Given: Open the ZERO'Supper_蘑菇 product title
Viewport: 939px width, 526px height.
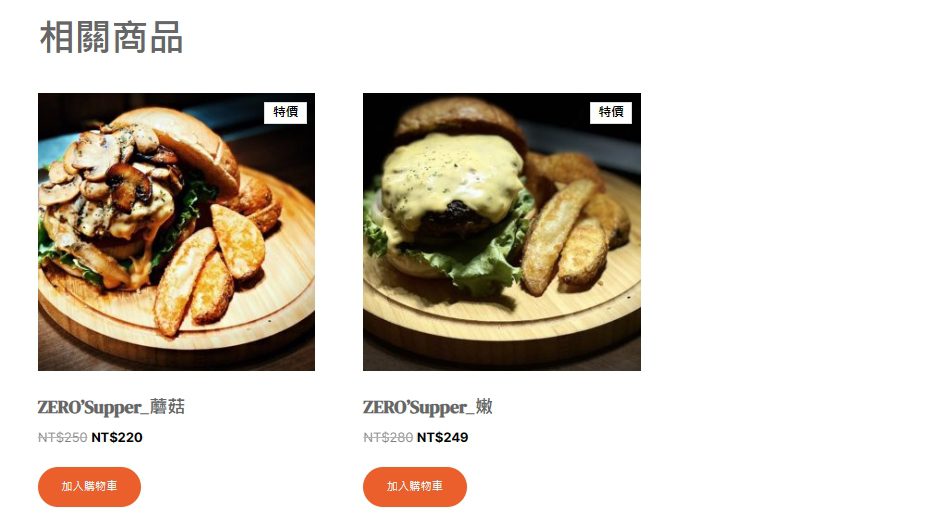Looking at the screenshot, I should coord(111,407).
